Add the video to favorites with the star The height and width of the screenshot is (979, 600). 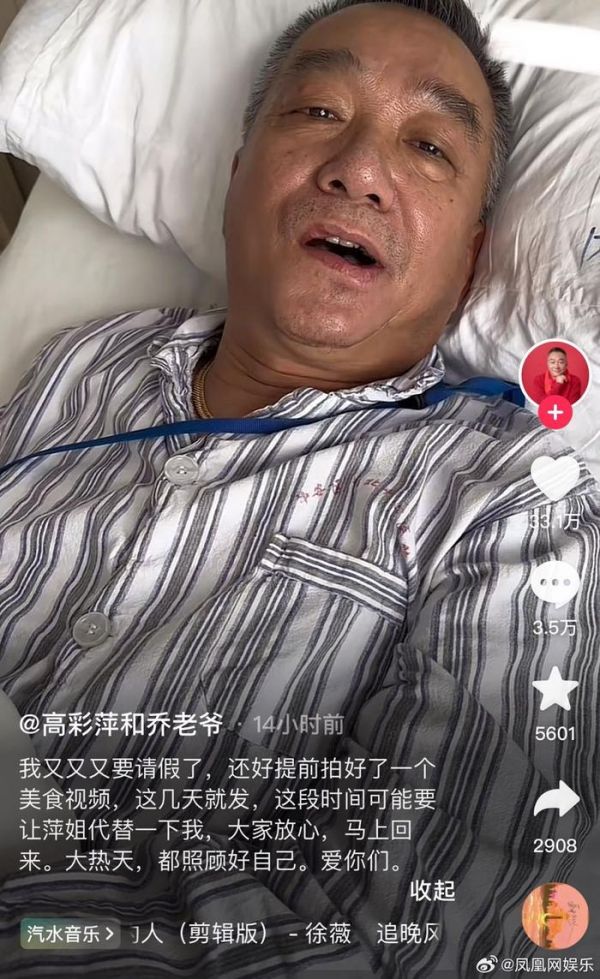point(555,689)
